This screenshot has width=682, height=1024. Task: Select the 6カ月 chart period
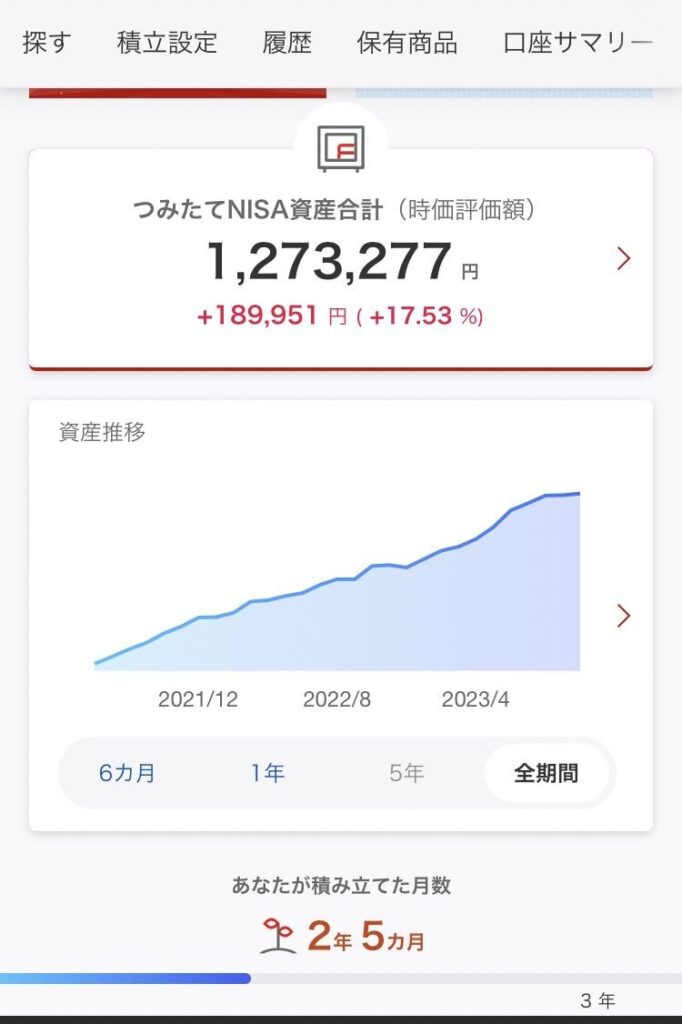pos(128,773)
